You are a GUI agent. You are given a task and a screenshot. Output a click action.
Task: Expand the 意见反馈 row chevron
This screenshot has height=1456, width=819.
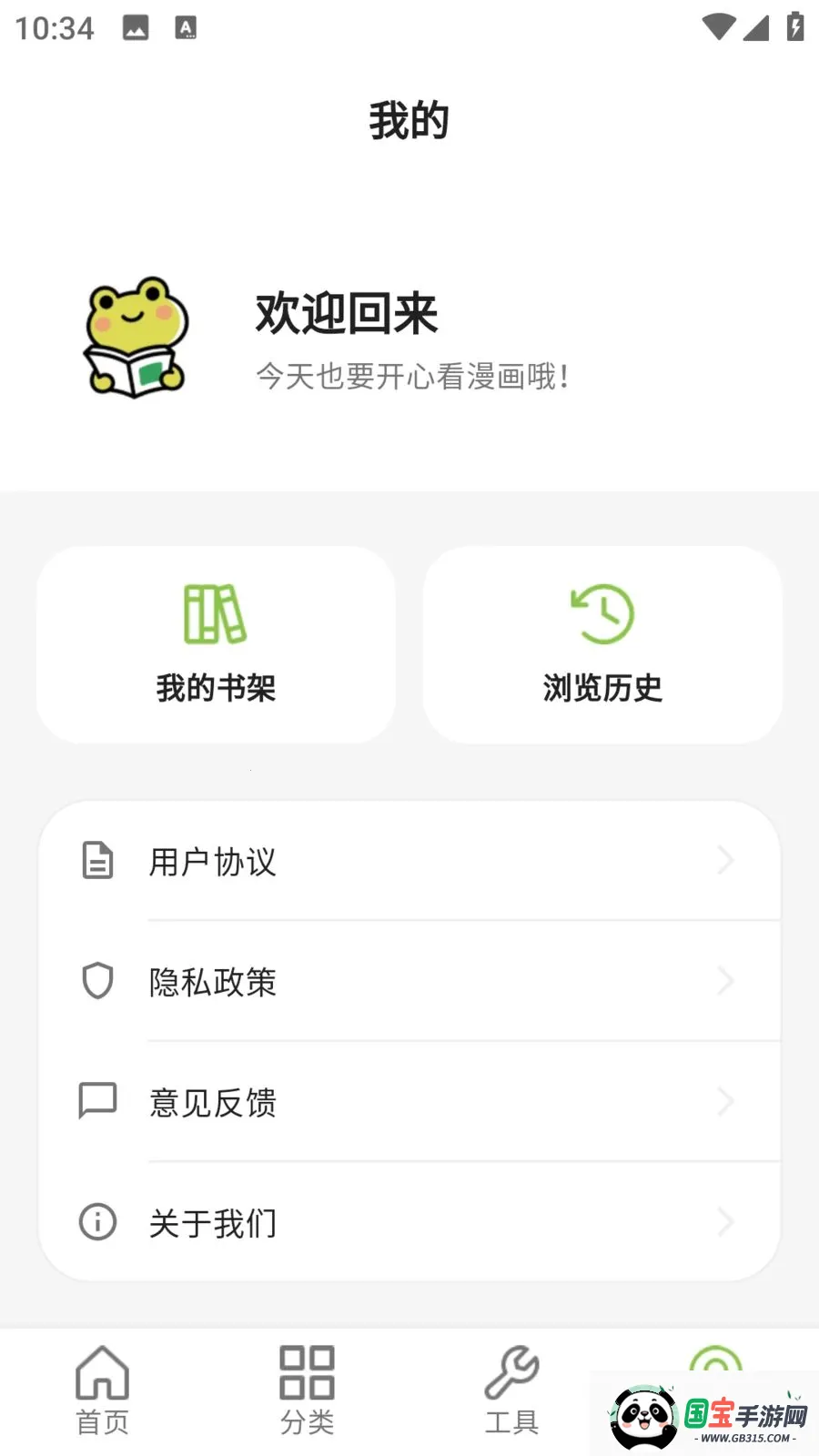click(725, 1101)
